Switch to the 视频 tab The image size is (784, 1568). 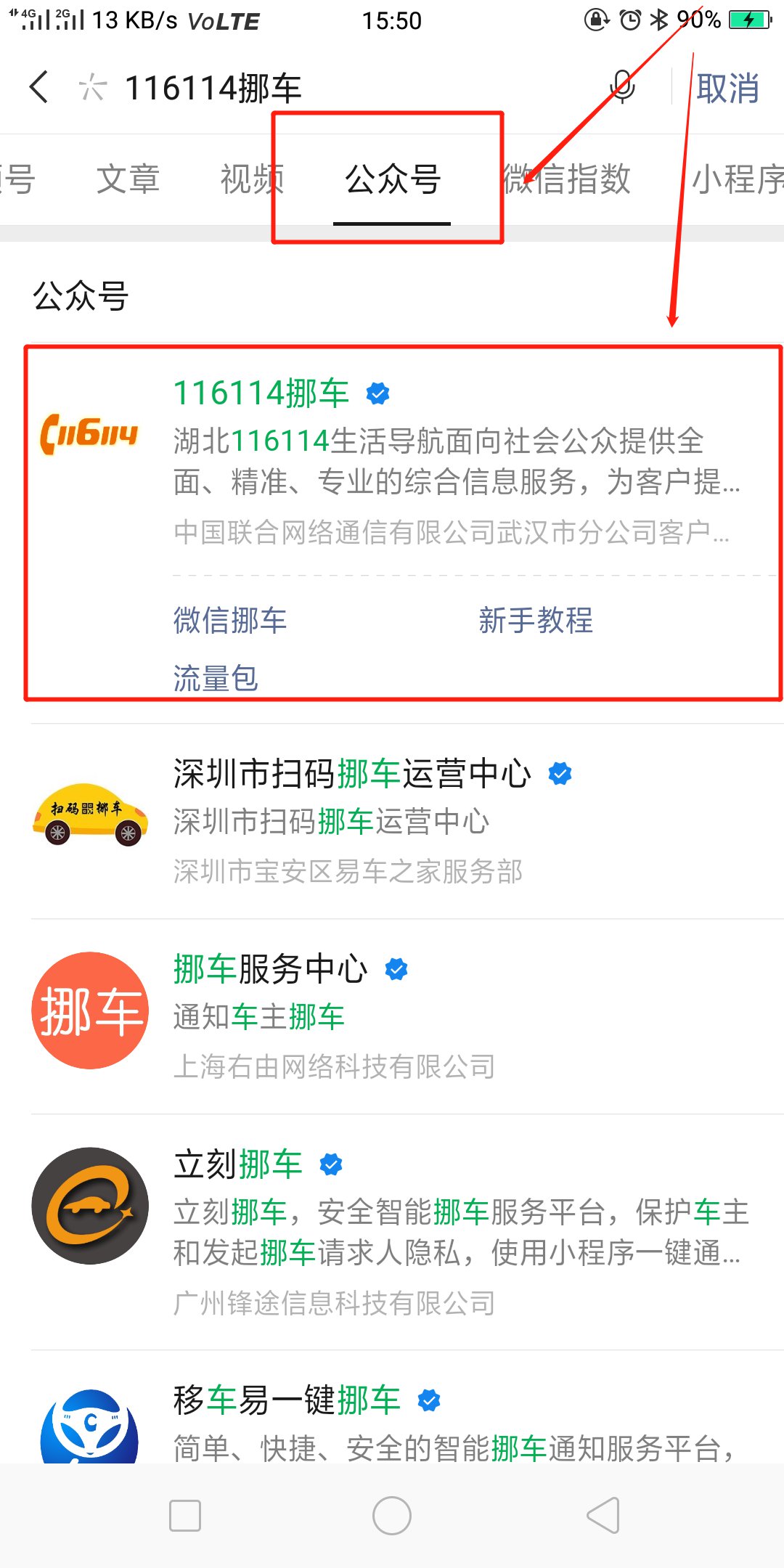pos(251,179)
